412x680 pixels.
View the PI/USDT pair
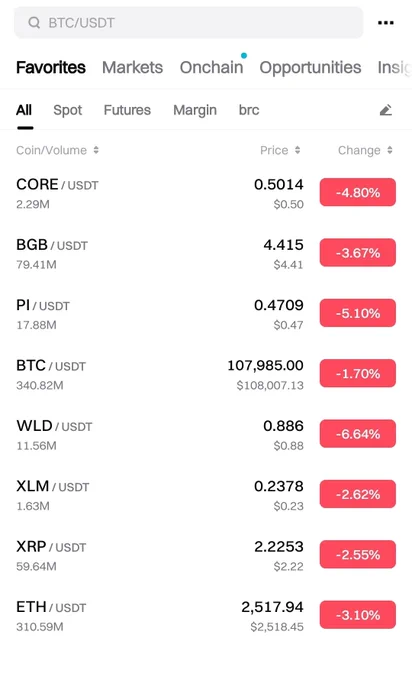(206, 314)
